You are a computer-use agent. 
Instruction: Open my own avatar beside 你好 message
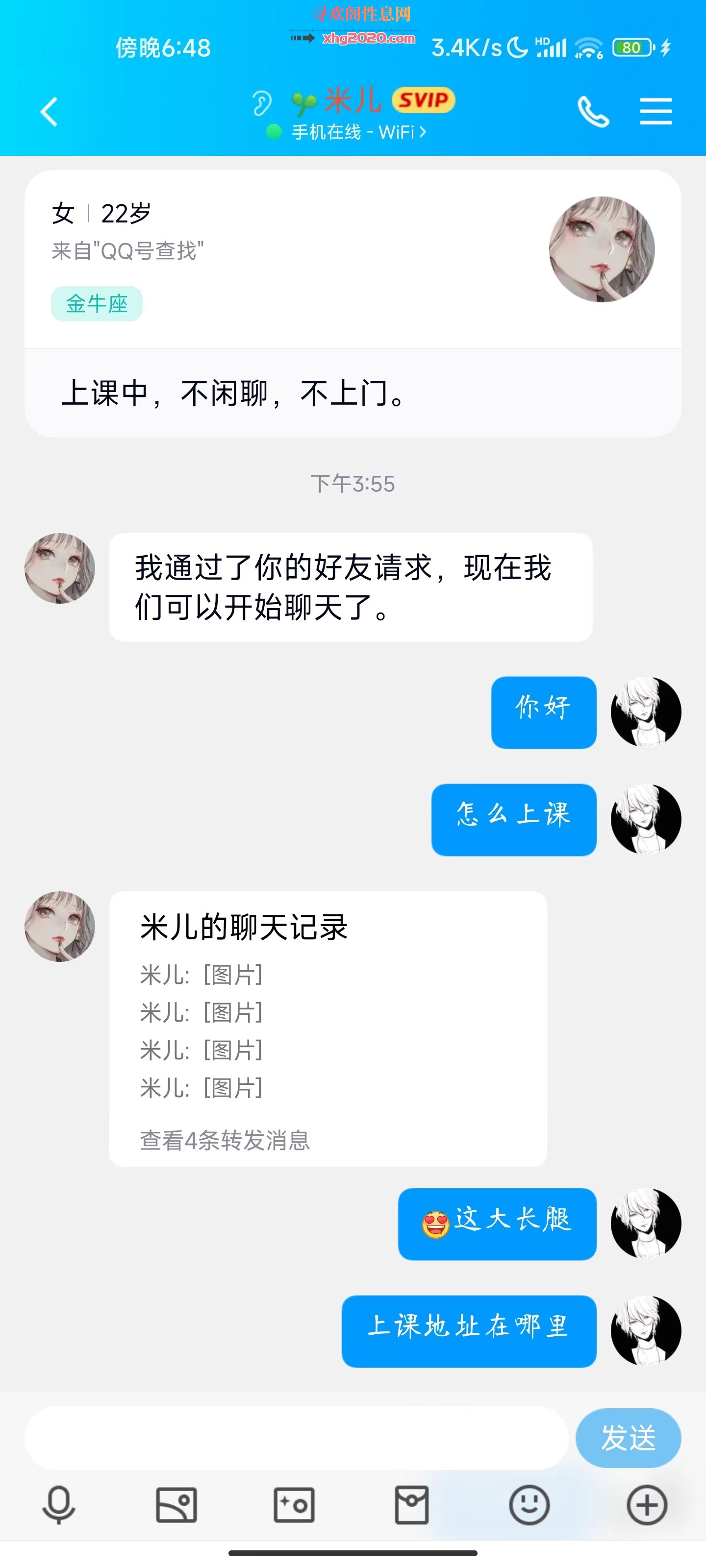646,712
